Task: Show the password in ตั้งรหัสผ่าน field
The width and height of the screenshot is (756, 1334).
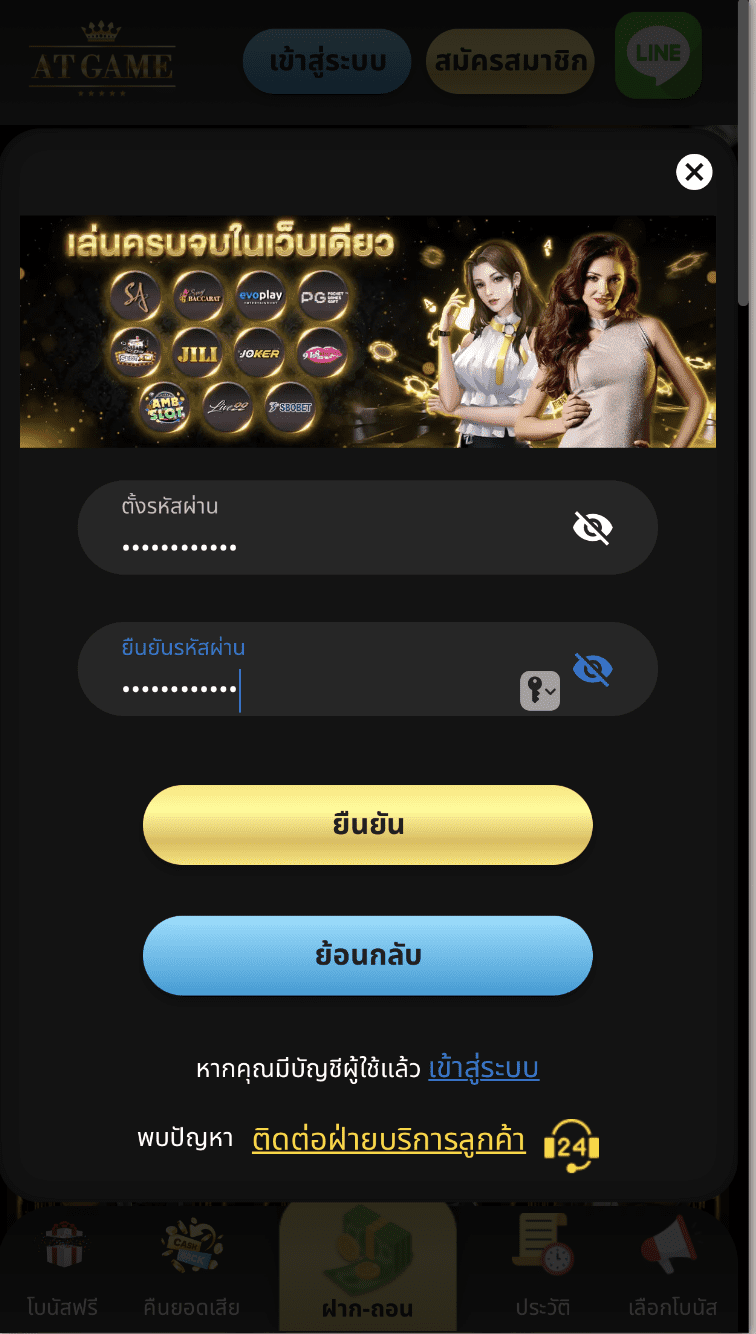Action: coord(592,527)
